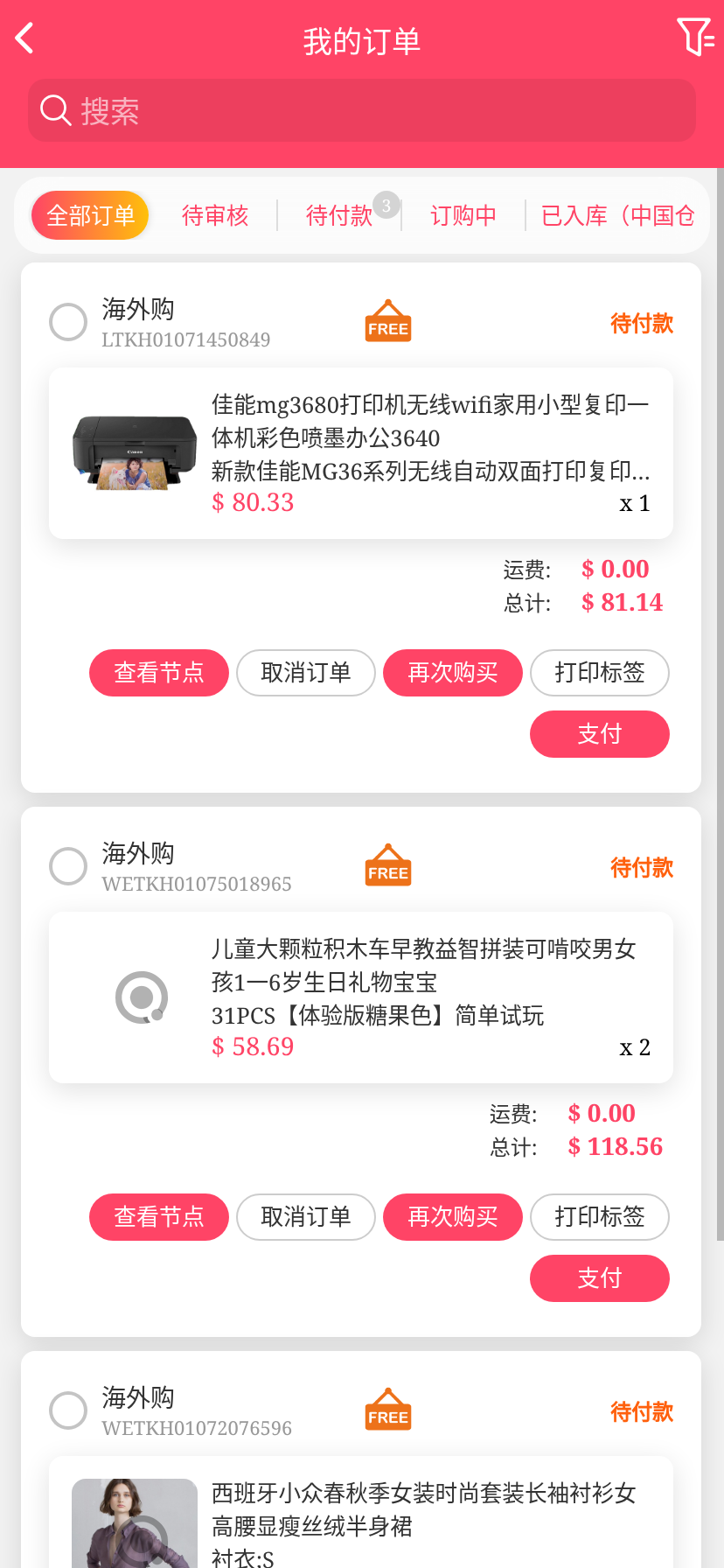Switch to the 订购中 tab

463,215
